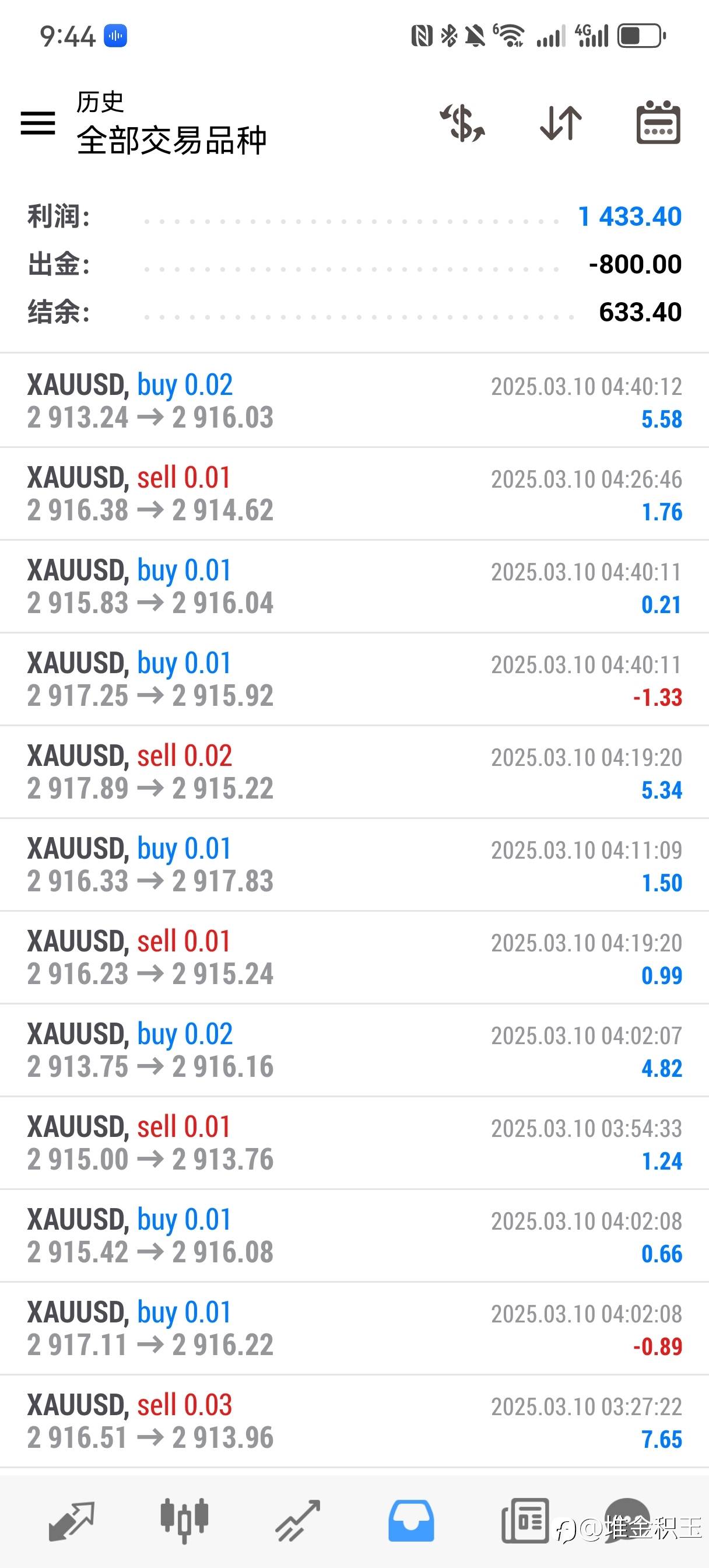Open the symbol filter dollar icon
Viewport: 709px width, 1568px height.
[462, 123]
